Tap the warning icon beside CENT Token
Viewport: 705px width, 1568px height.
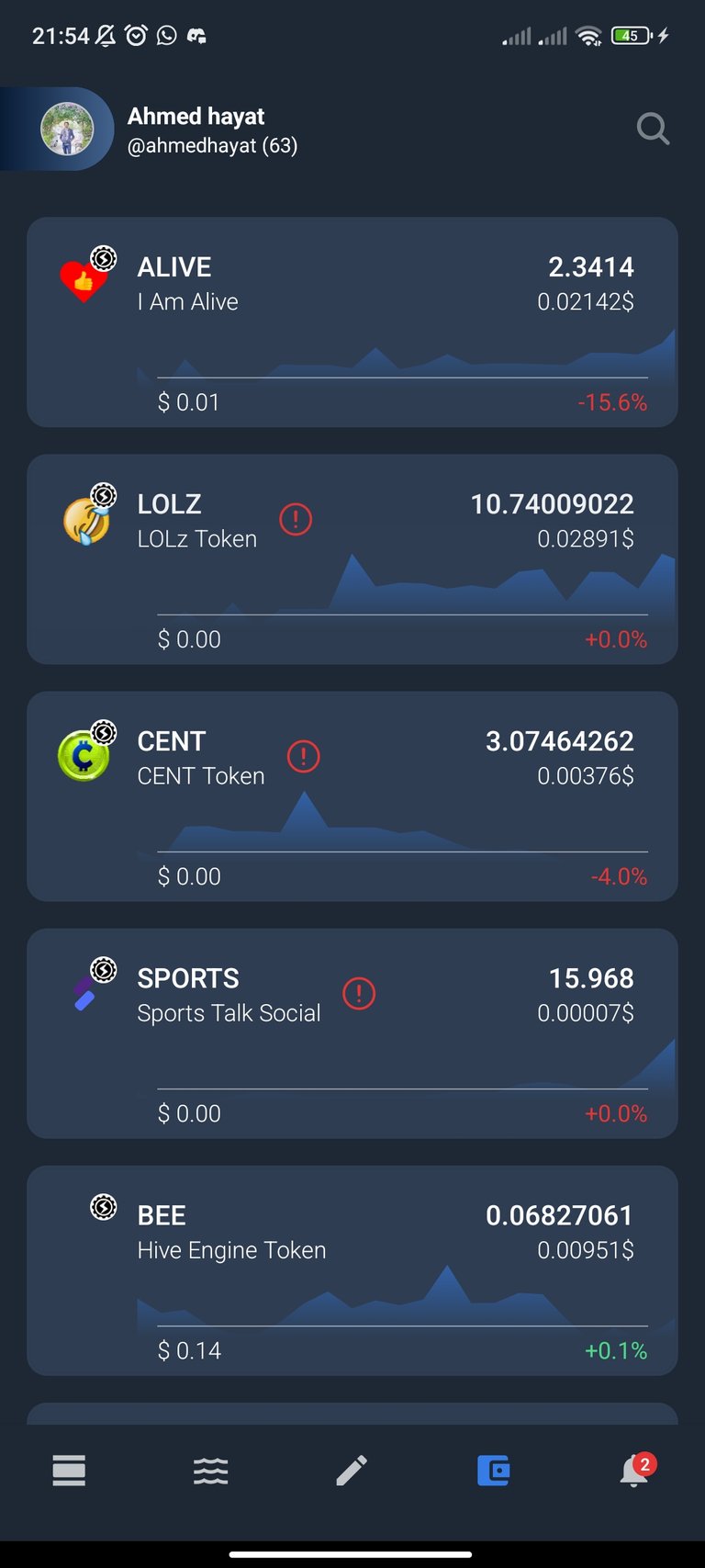303,757
